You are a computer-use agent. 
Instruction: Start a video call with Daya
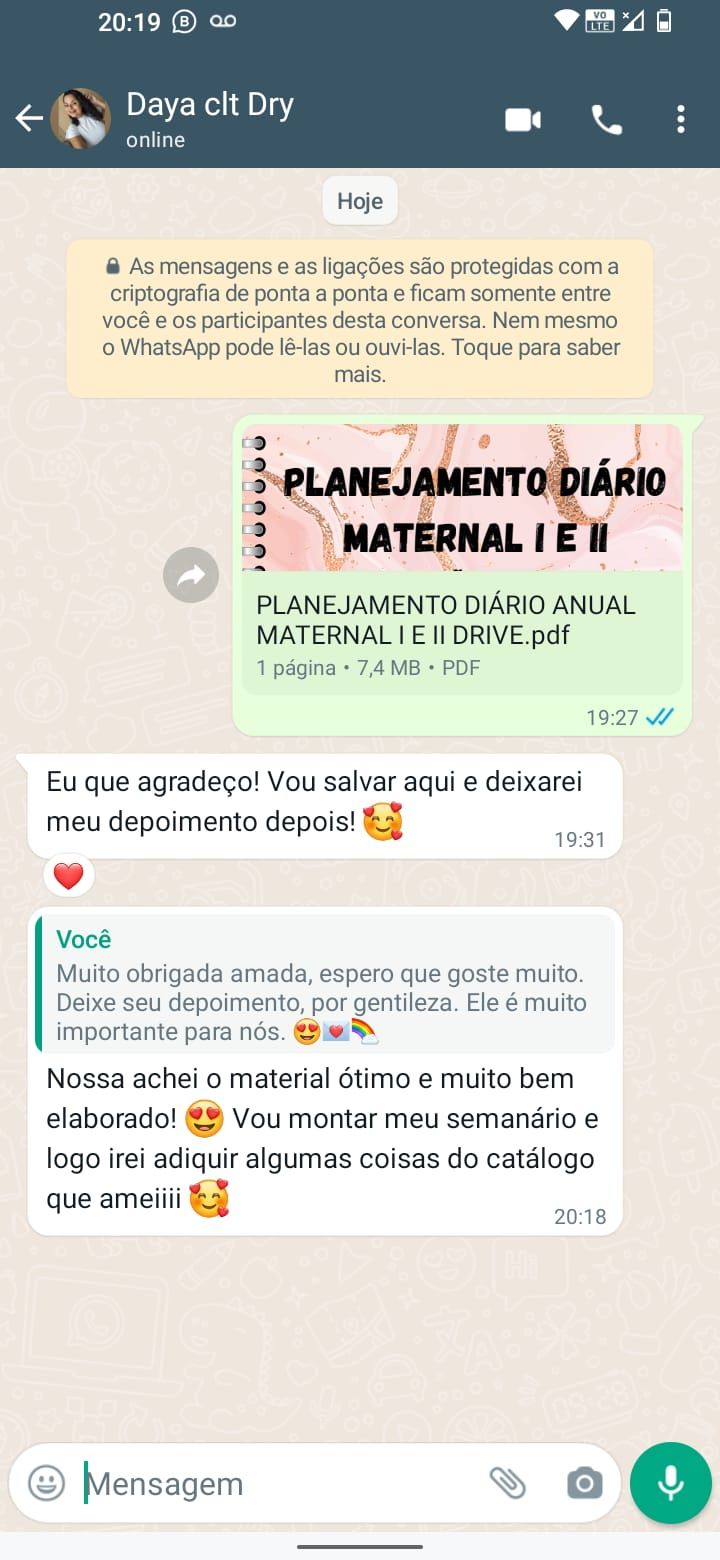point(522,120)
